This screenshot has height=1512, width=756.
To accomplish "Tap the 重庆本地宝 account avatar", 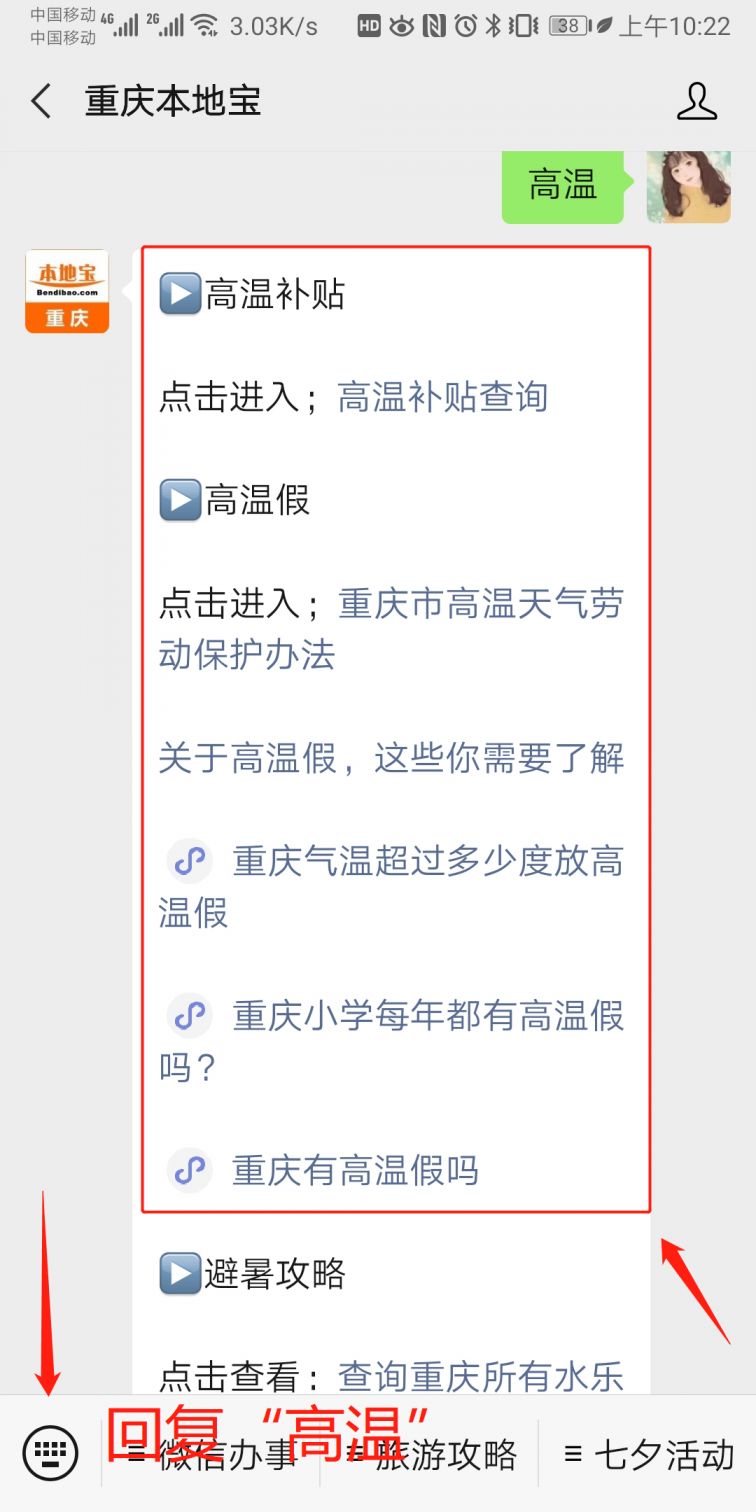I will pos(67,291).
